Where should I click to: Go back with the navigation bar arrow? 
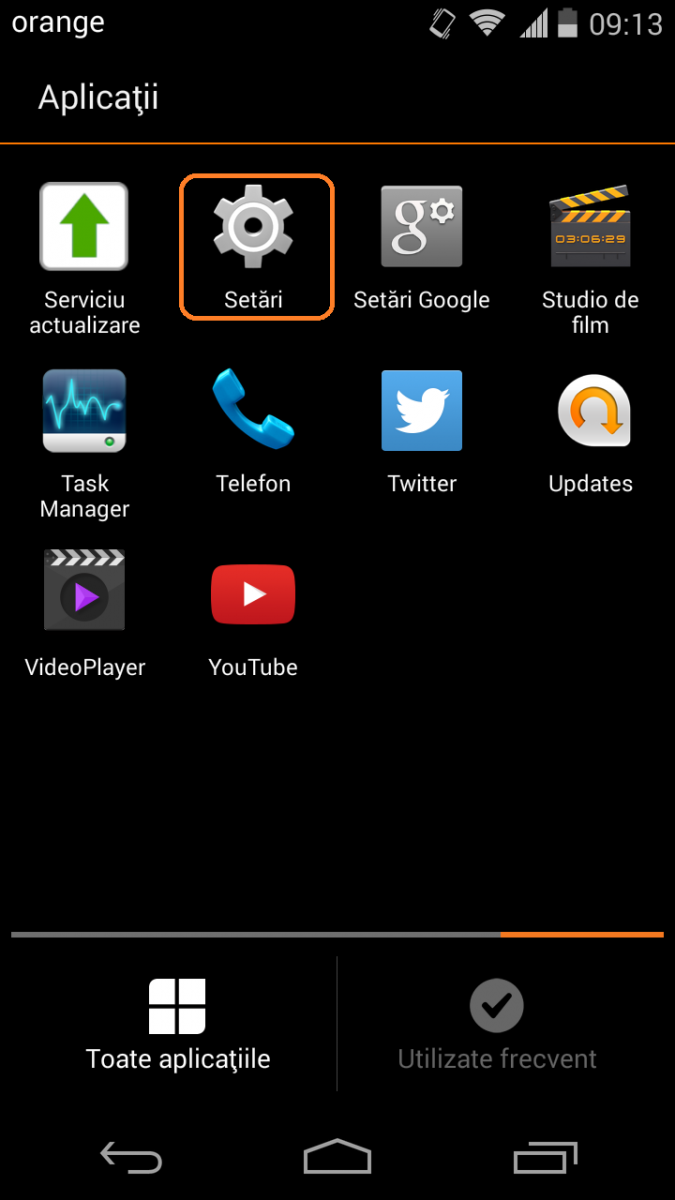coord(131,1158)
